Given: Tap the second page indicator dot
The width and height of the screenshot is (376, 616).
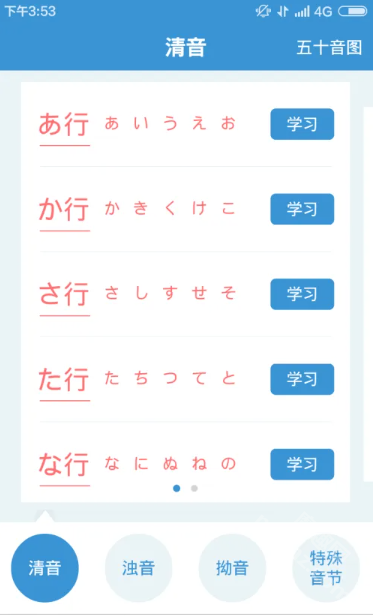Looking at the screenshot, I should pos(194,488).
